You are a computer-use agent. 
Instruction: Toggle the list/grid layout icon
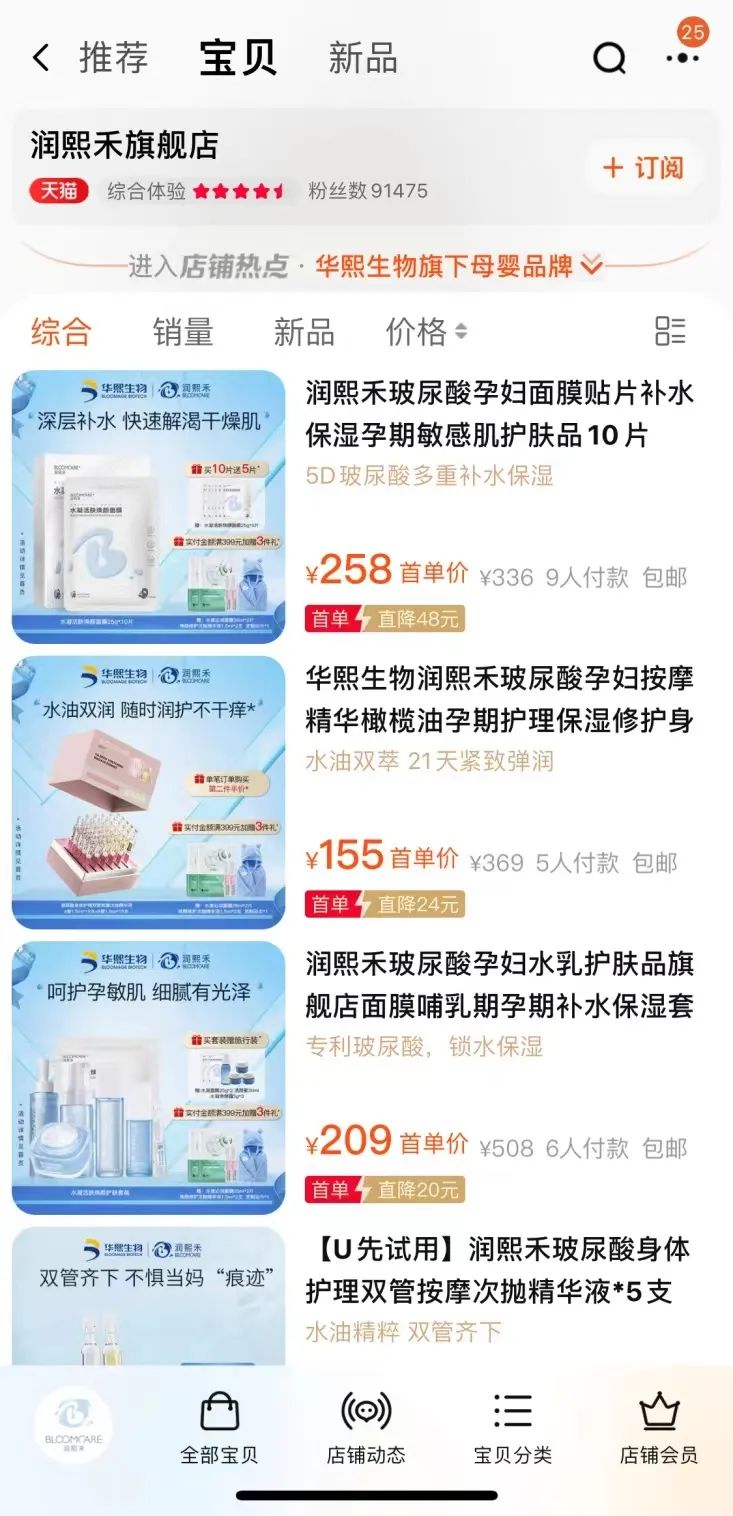coord(670,332)
